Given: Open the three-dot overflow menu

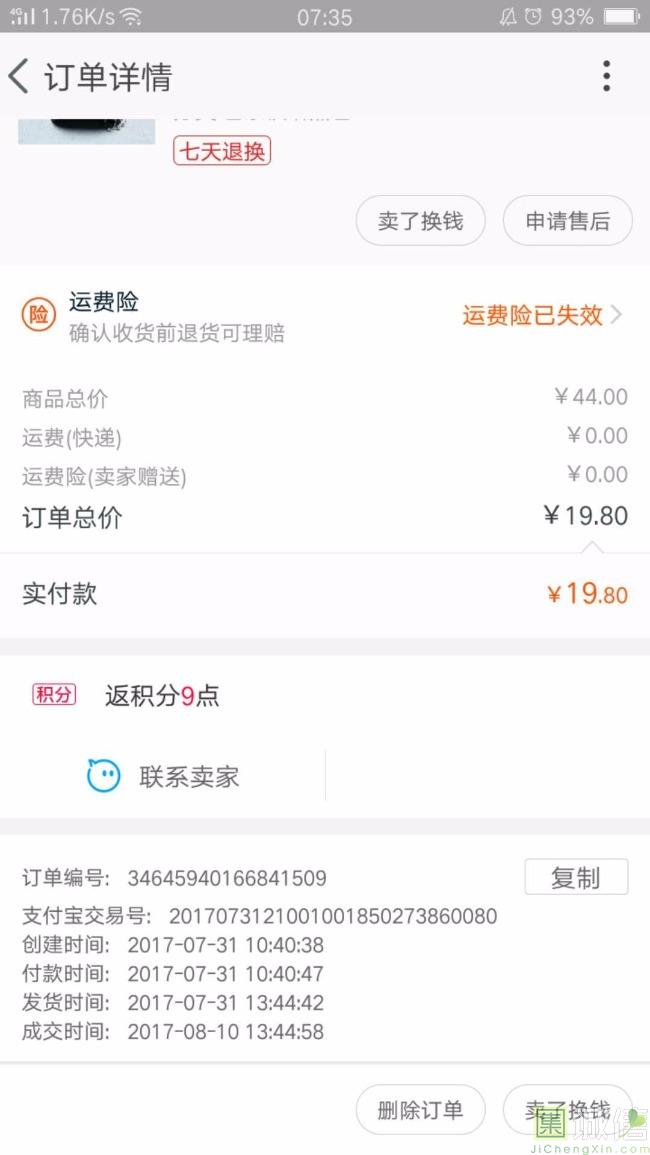Looking at the screenshot, I should pyautogui.click(x=606, y=77).
